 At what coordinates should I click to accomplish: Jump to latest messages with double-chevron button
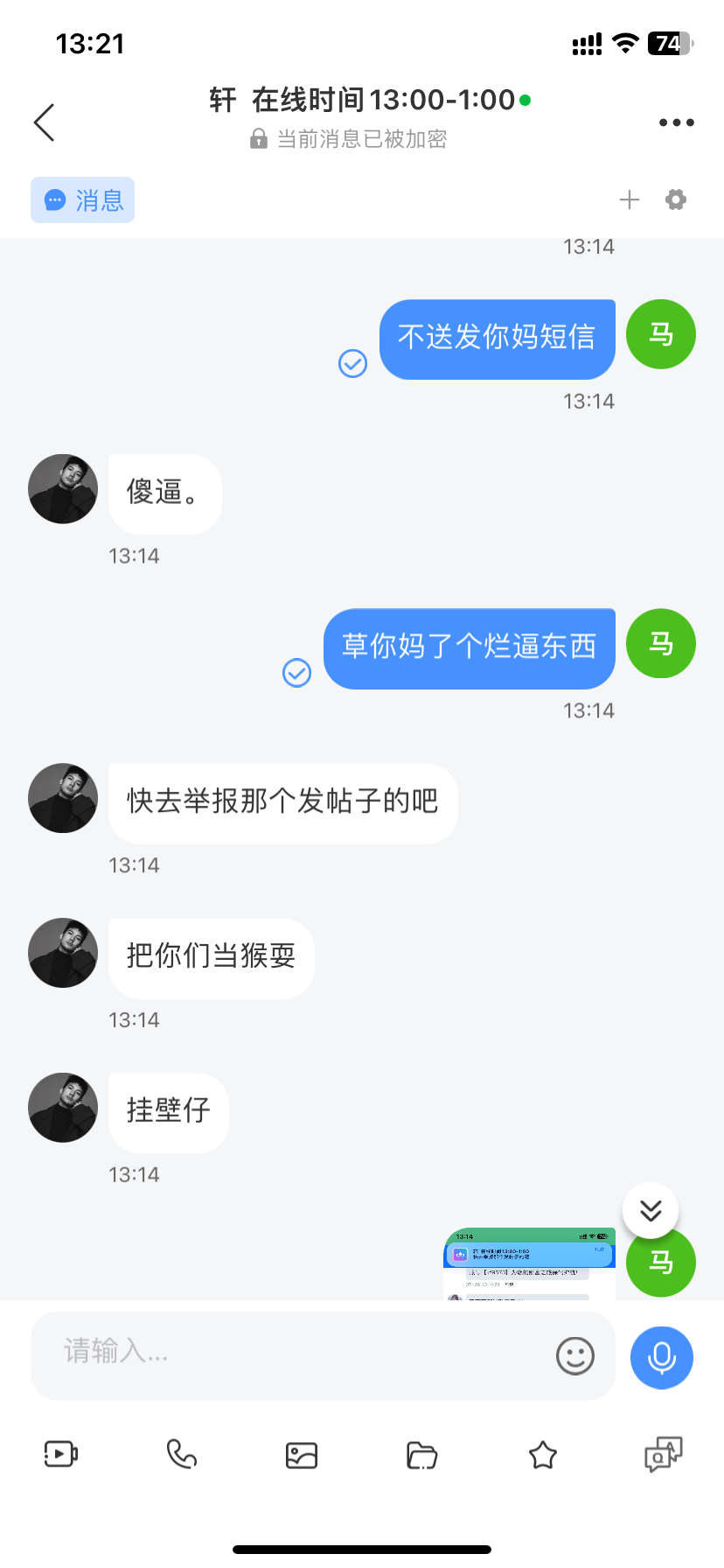[651, 1210]
